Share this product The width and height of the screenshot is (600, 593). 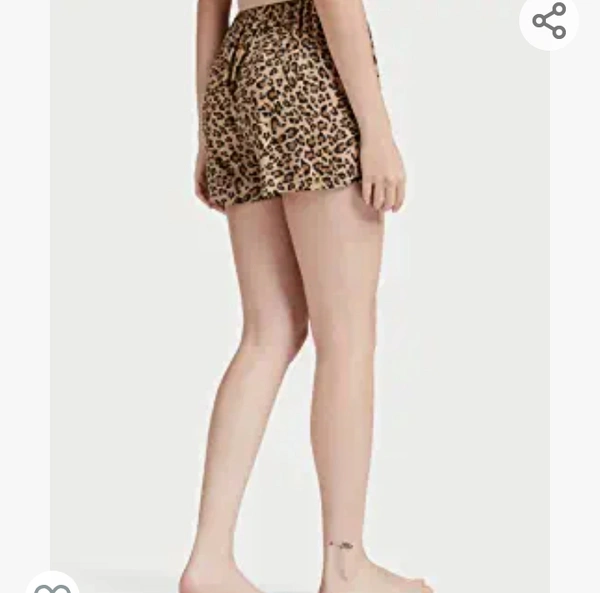pyautogui.click(x=549, y=21)
